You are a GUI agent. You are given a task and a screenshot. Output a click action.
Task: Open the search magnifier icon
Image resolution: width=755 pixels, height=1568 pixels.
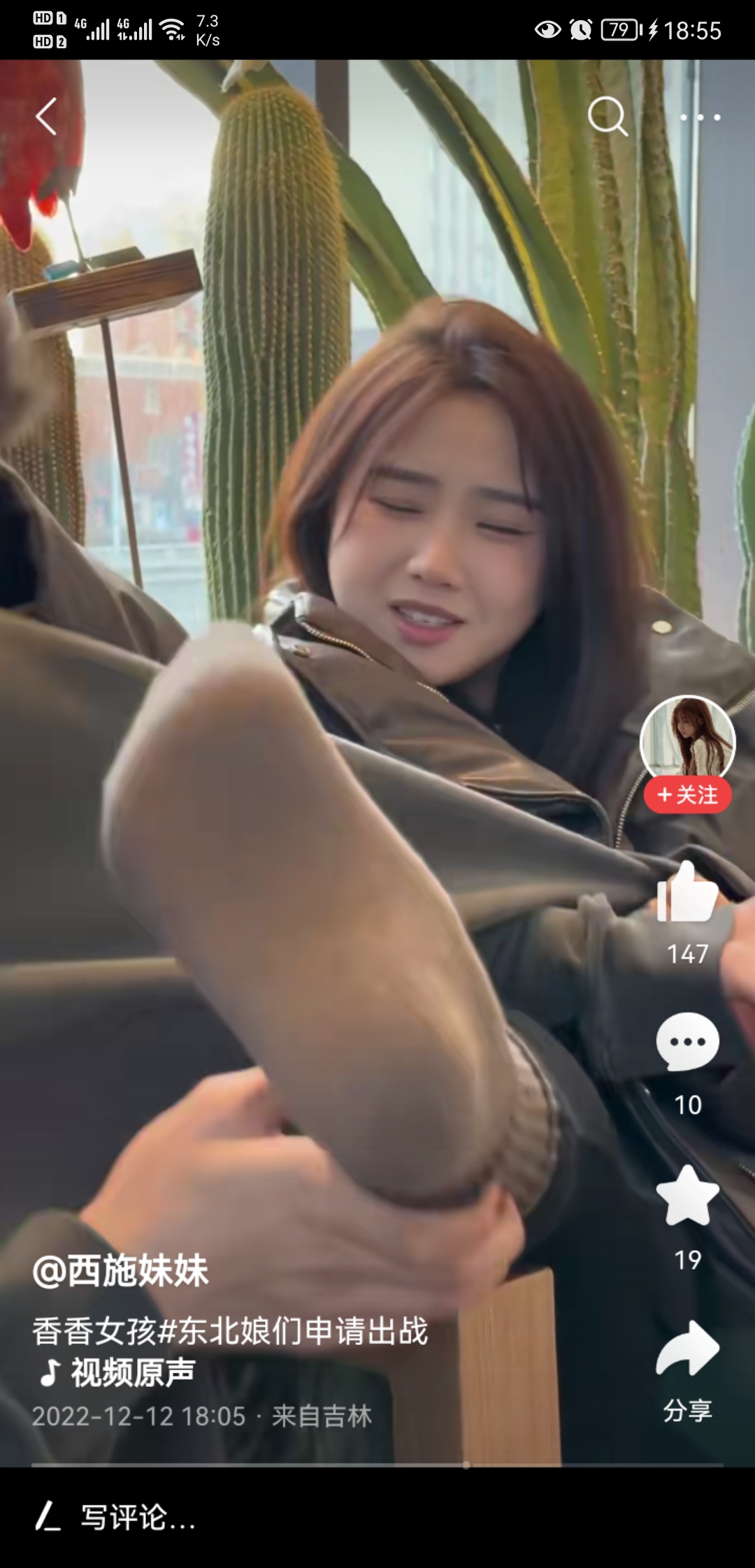(607, 116)
